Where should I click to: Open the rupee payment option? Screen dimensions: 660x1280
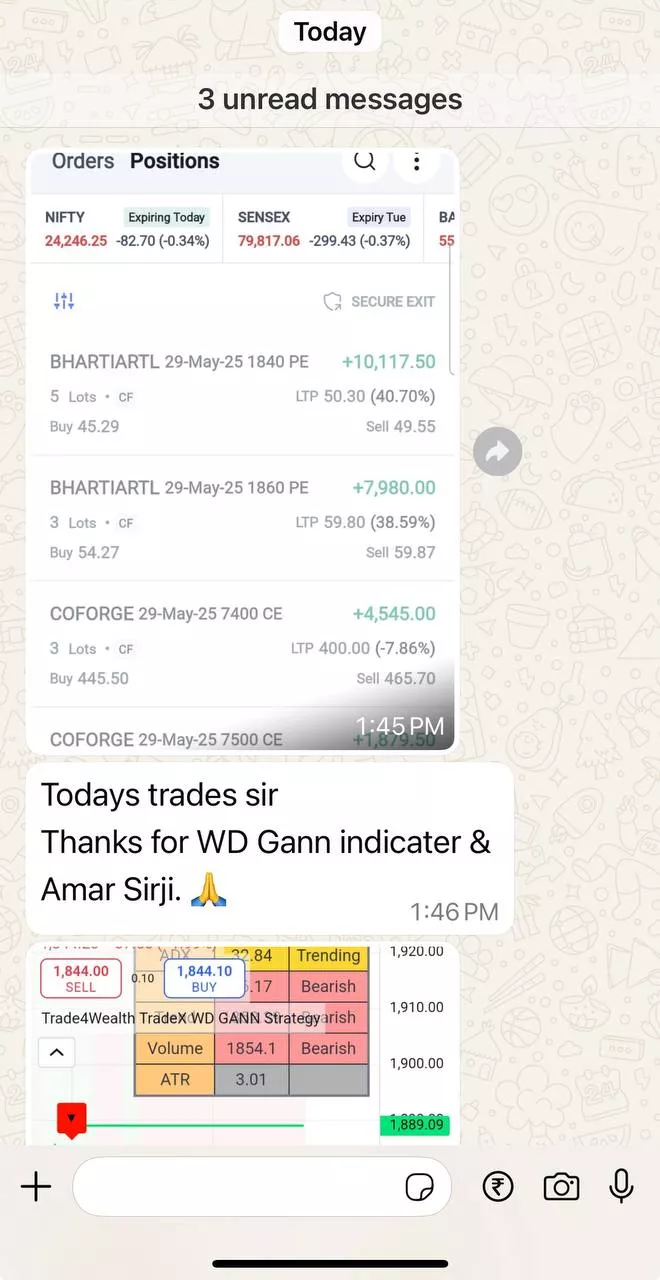pyautogui.click(x=498, y=1187)
